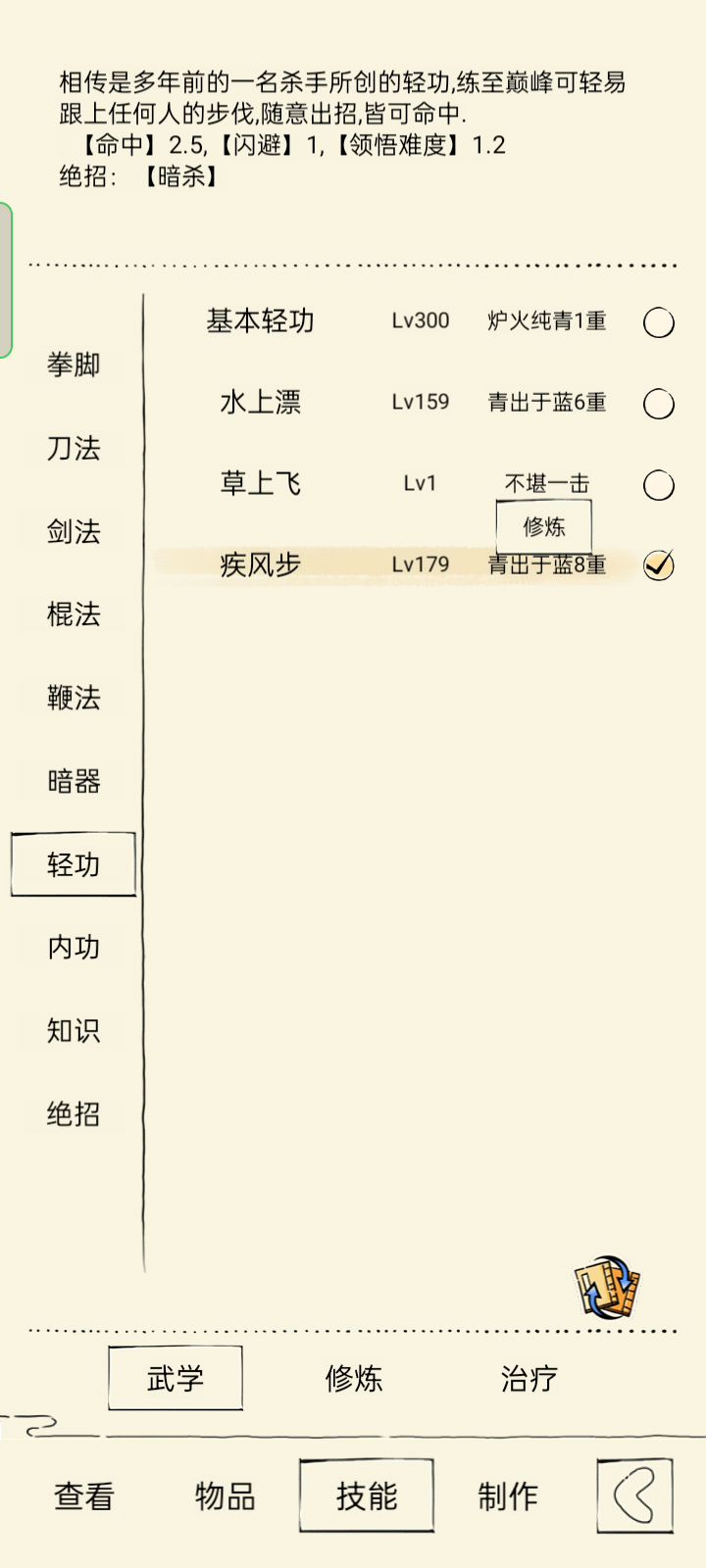Image resolution: width=706 pixels, height=1568 pixels.
Task: Tap the scroll swap icon
Action: coord(607,1287)
